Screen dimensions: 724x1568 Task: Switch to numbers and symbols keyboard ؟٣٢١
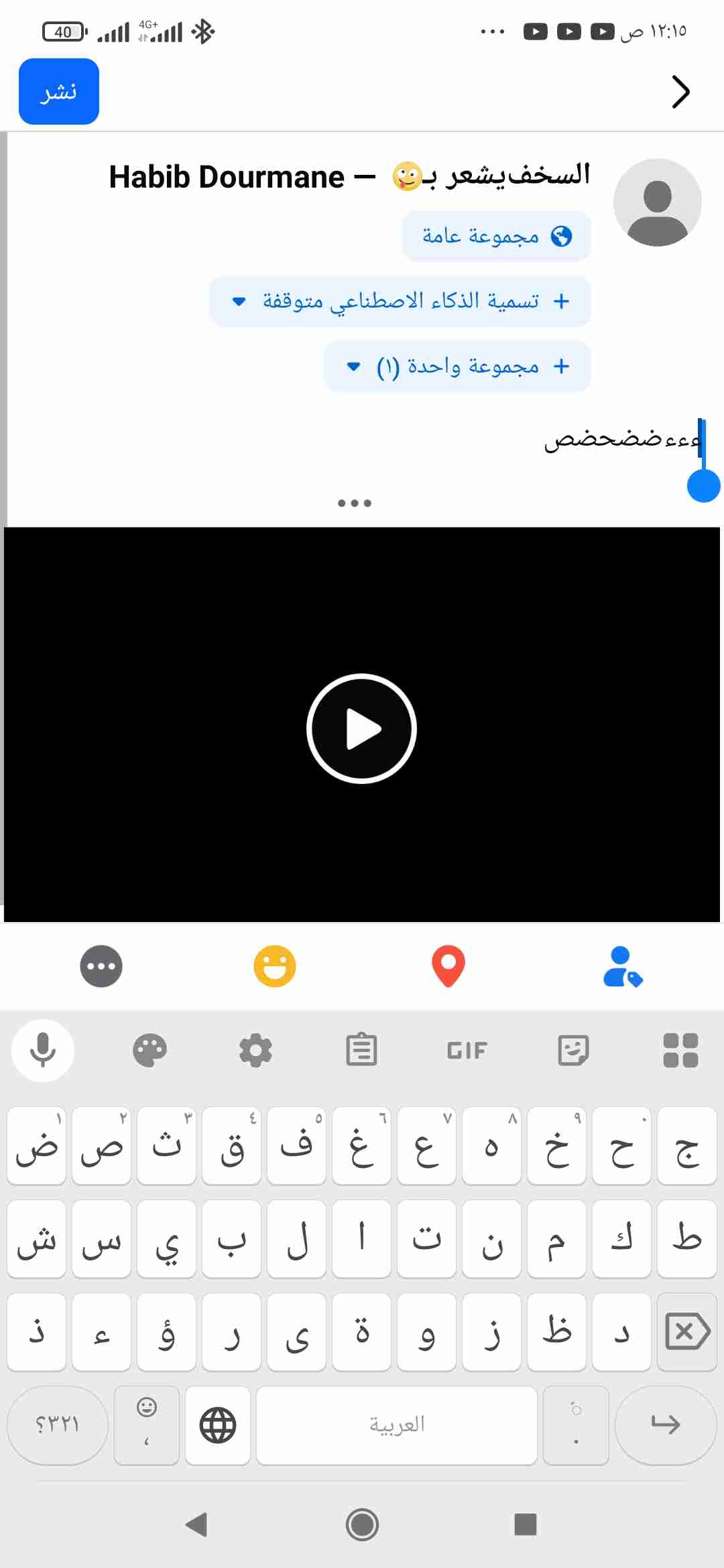[58, 1425]
